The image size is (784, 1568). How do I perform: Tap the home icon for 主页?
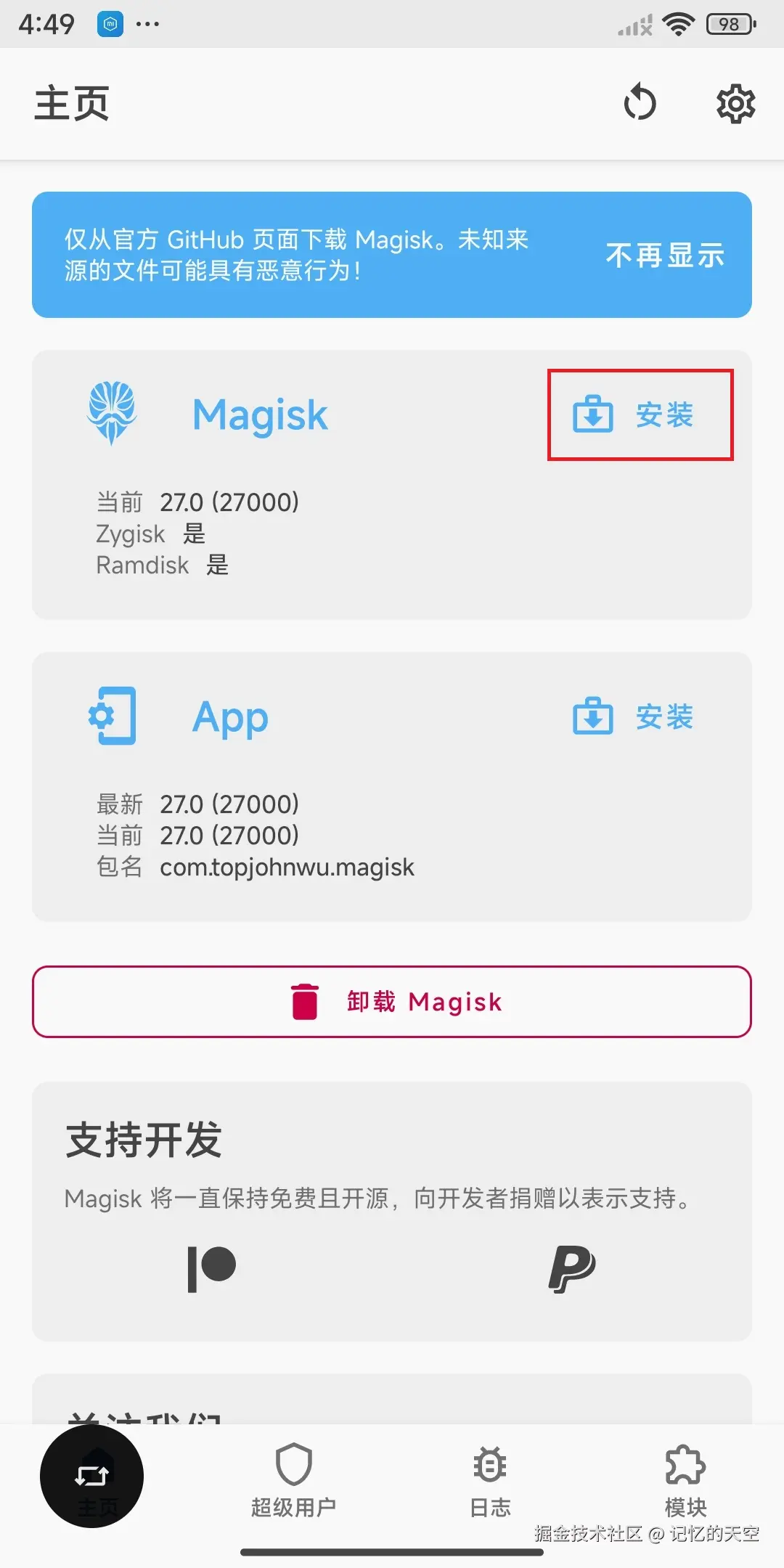coord(91,1474)
